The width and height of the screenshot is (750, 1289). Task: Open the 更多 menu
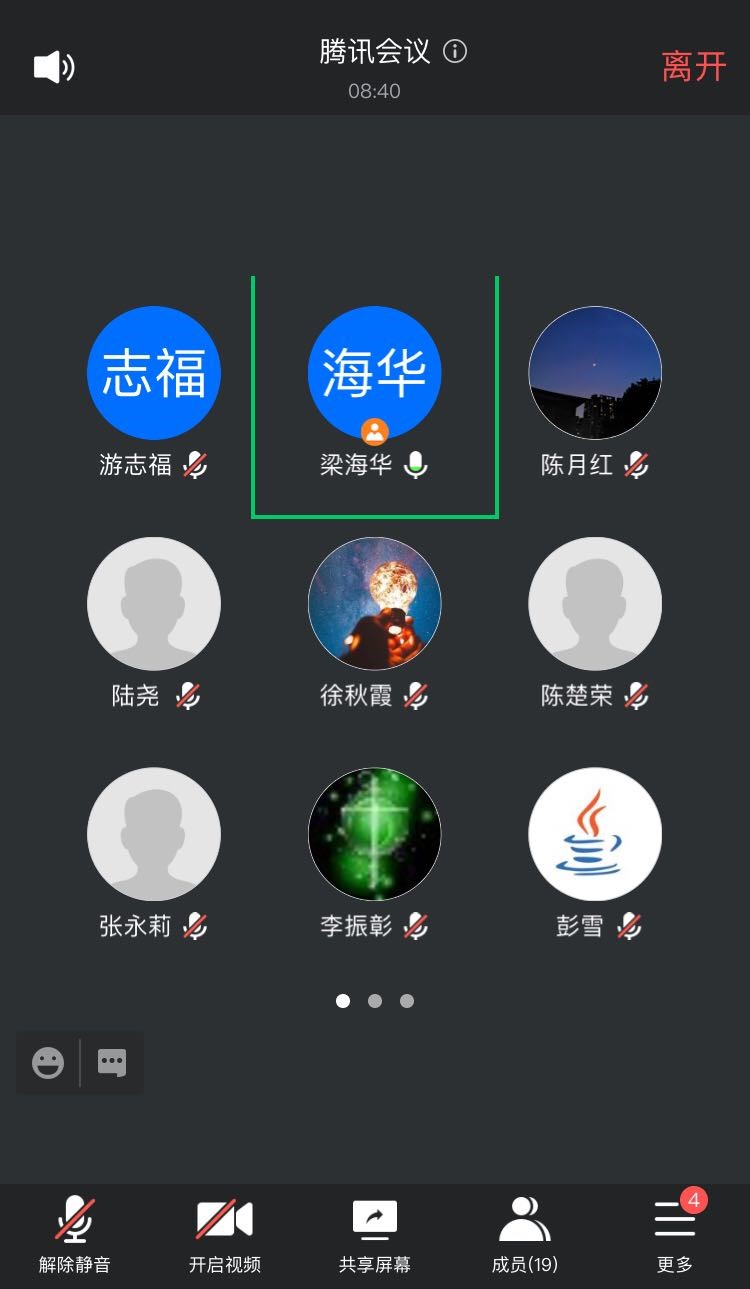(675, 1235)
